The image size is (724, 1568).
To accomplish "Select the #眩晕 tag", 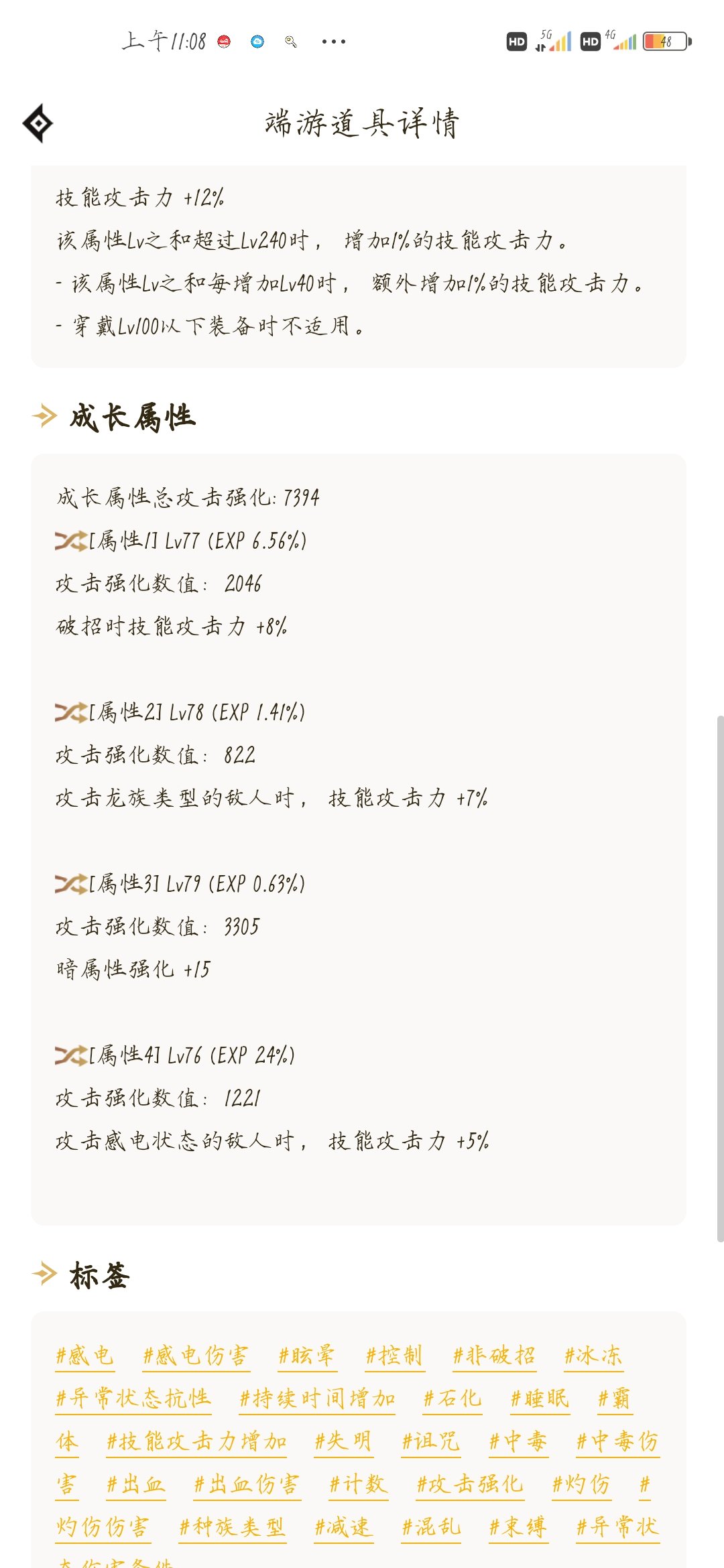I will click(308, 1356).
